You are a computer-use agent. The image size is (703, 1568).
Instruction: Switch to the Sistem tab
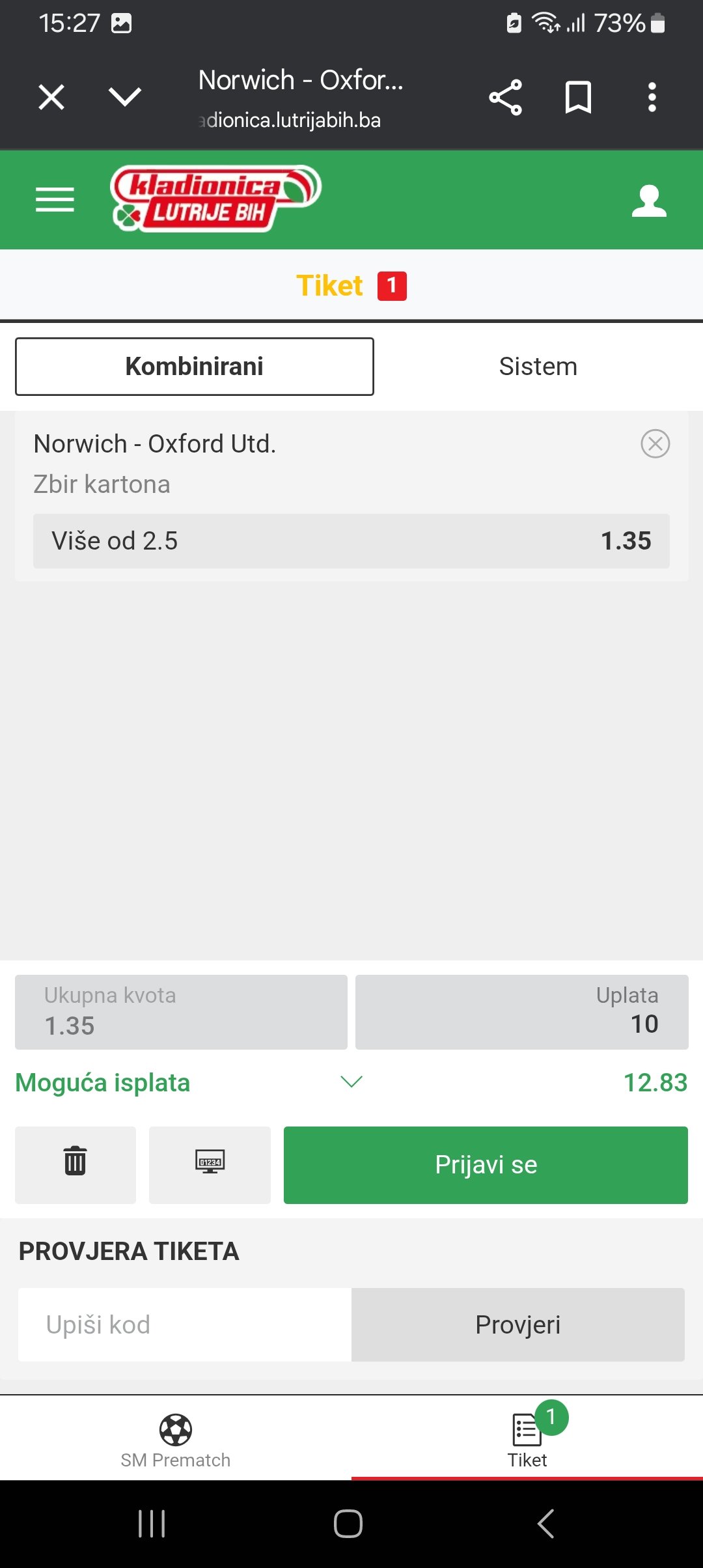tap(538, 367)
